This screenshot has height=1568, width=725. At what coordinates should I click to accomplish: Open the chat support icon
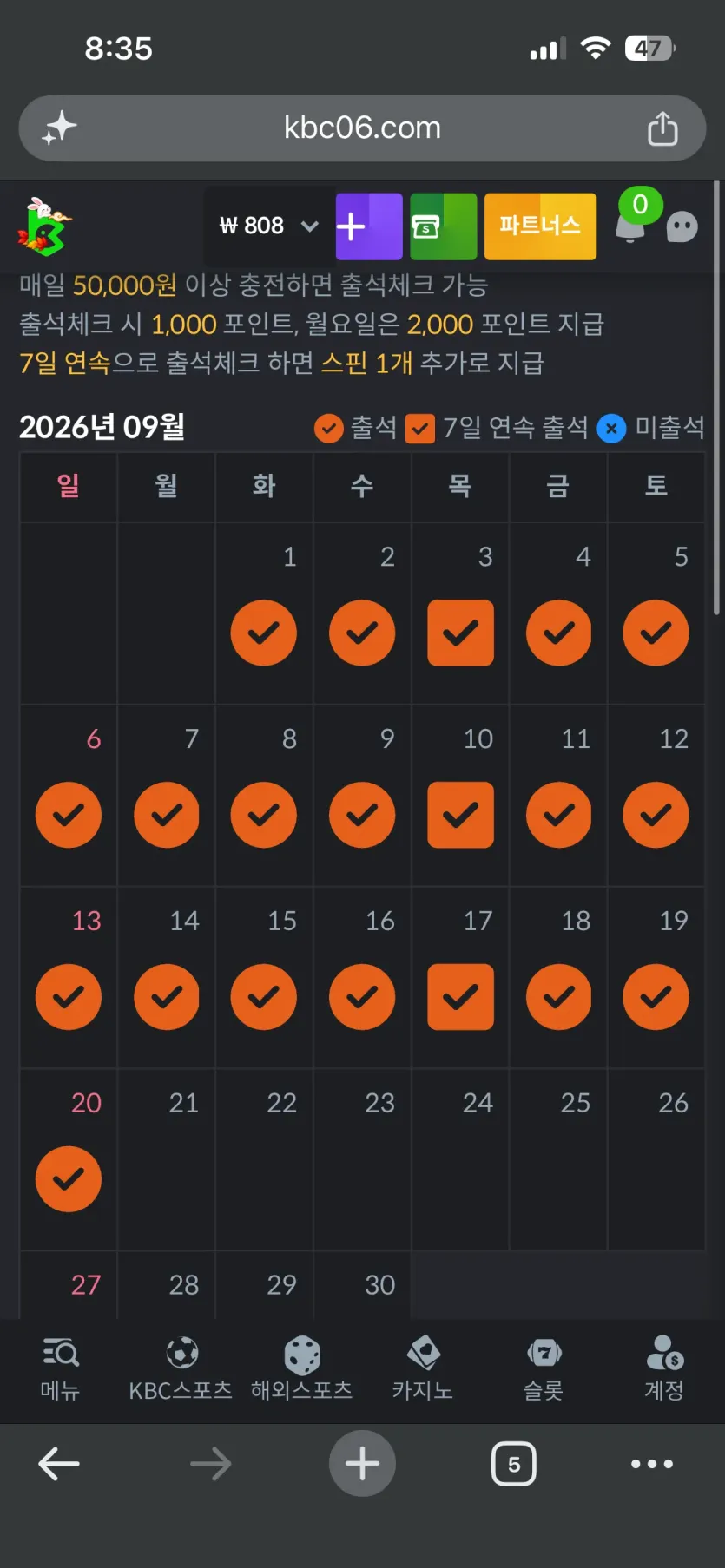tap(682, 227)
